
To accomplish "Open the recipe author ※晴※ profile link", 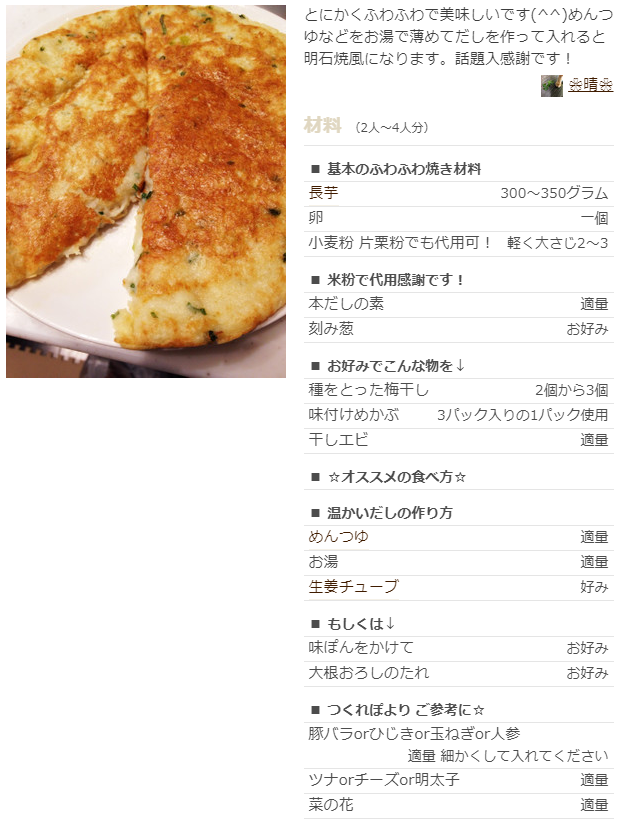I will coord(590,86).
